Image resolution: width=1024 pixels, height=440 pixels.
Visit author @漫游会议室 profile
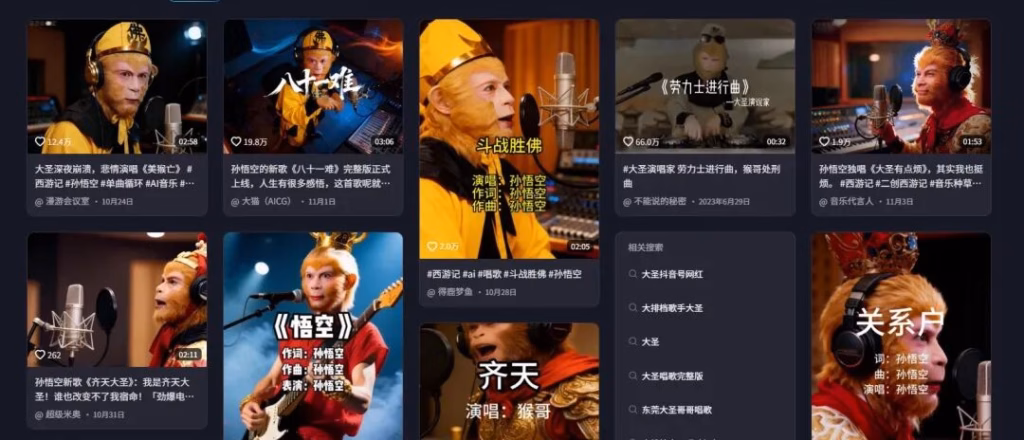coord(69,201)
